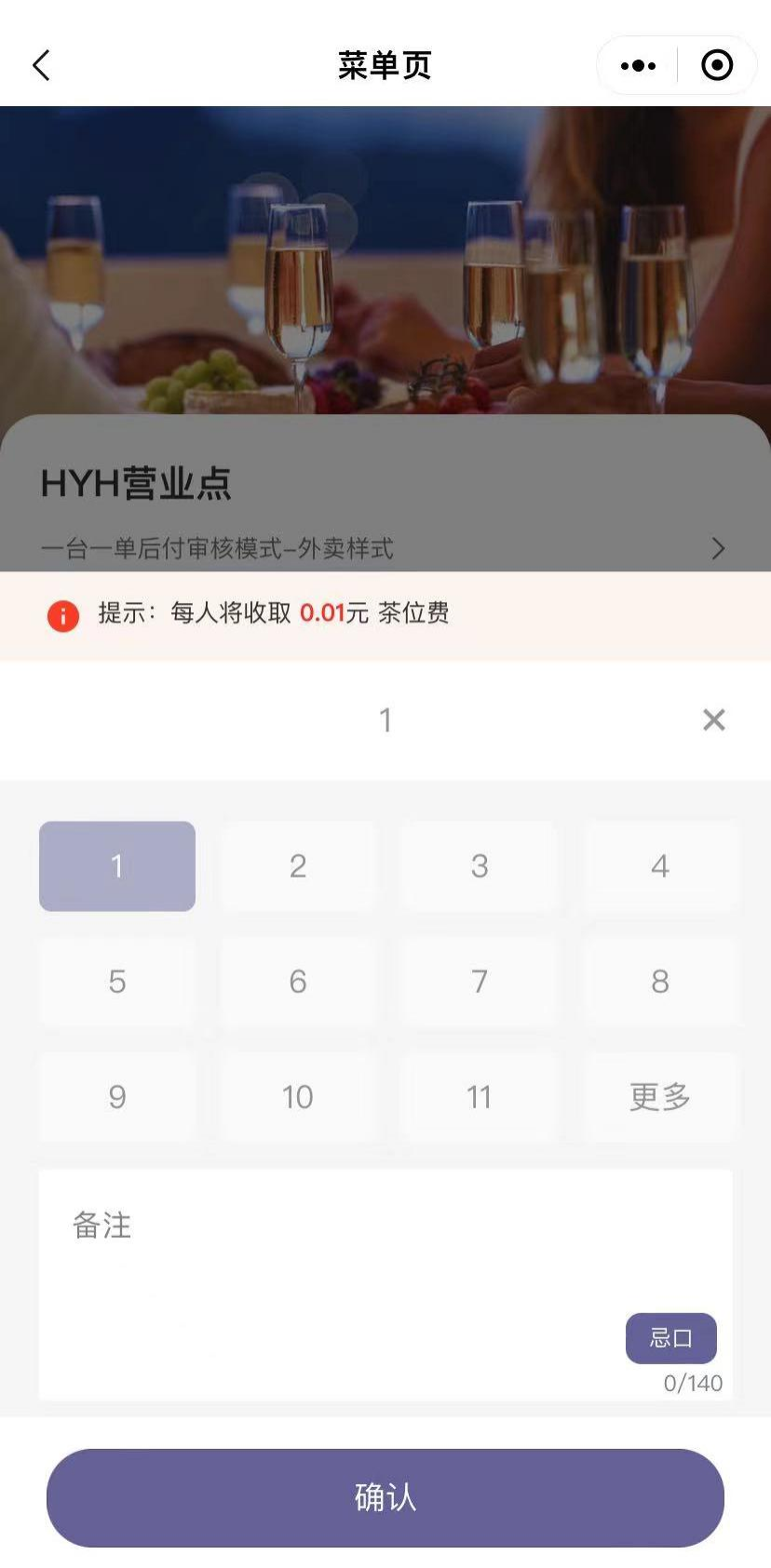Select 1 guest

[117, 865]
